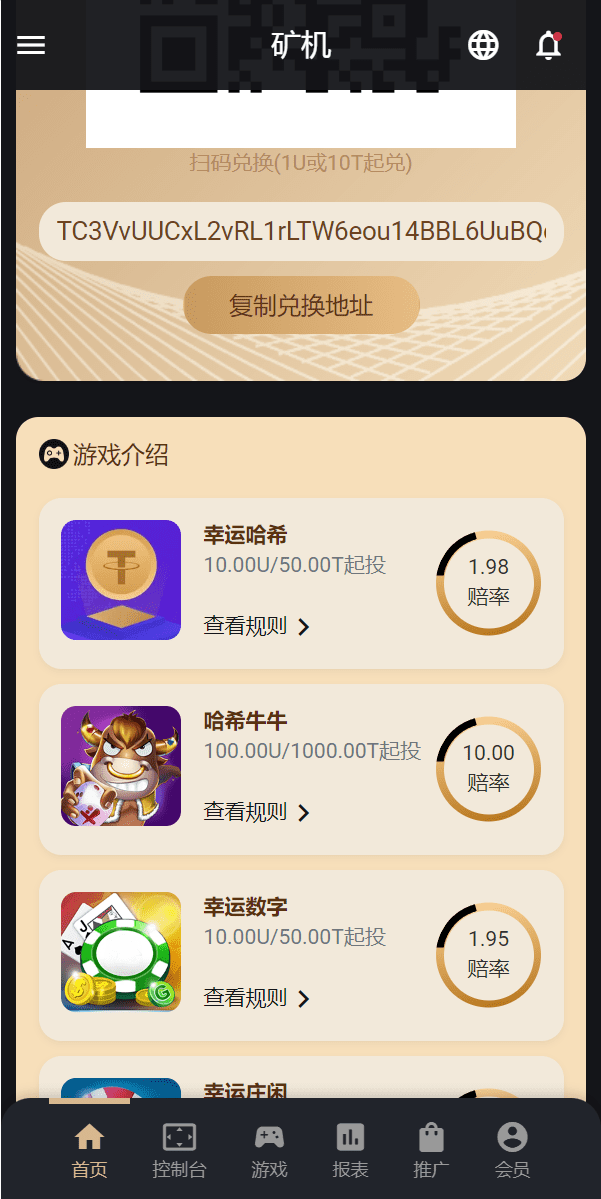Switch to the 首页 tab
Image resolution: width=601 pixels, height=1199 pixels.
pos(89,1150)
